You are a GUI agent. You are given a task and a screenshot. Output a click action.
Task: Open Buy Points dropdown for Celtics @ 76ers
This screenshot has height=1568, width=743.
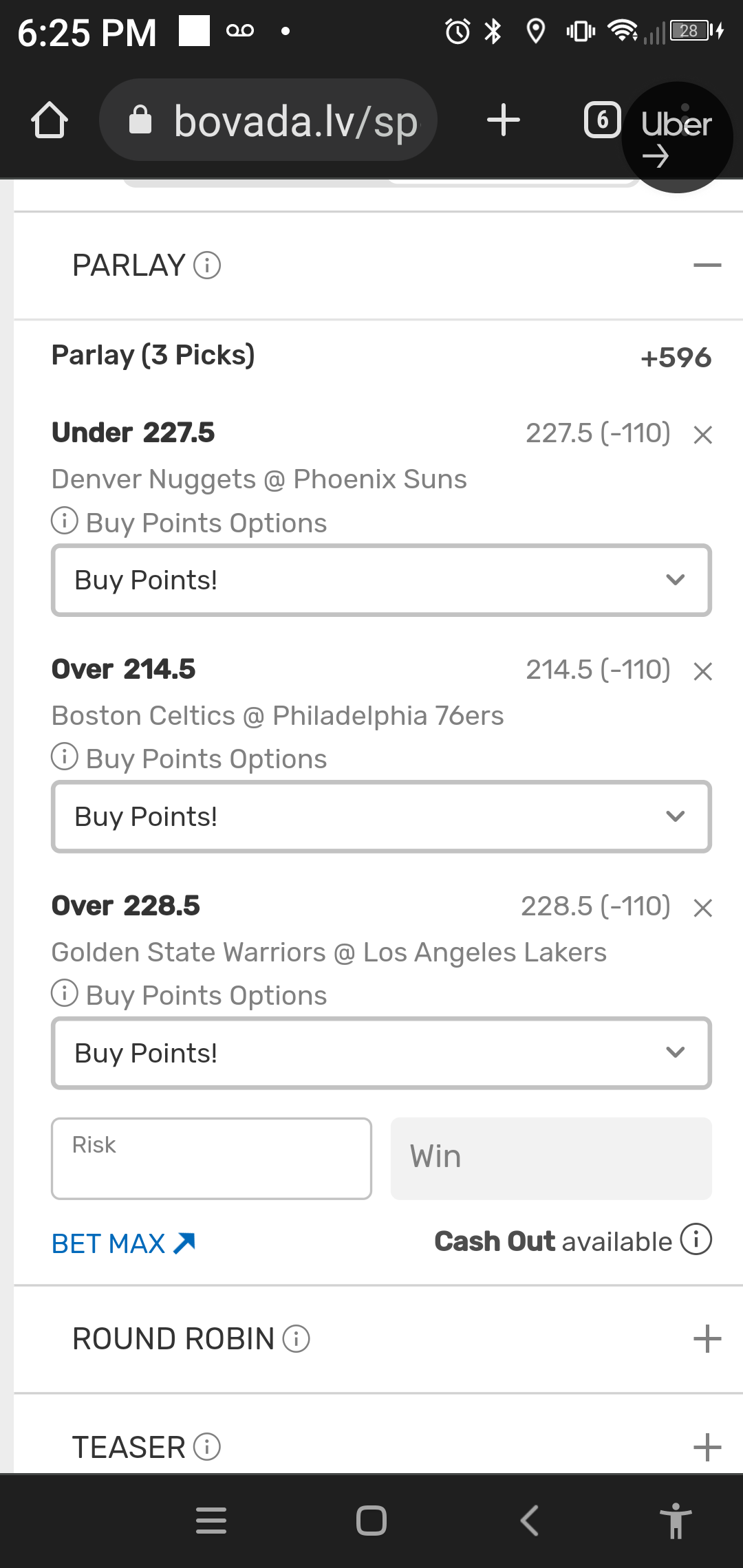381,817
